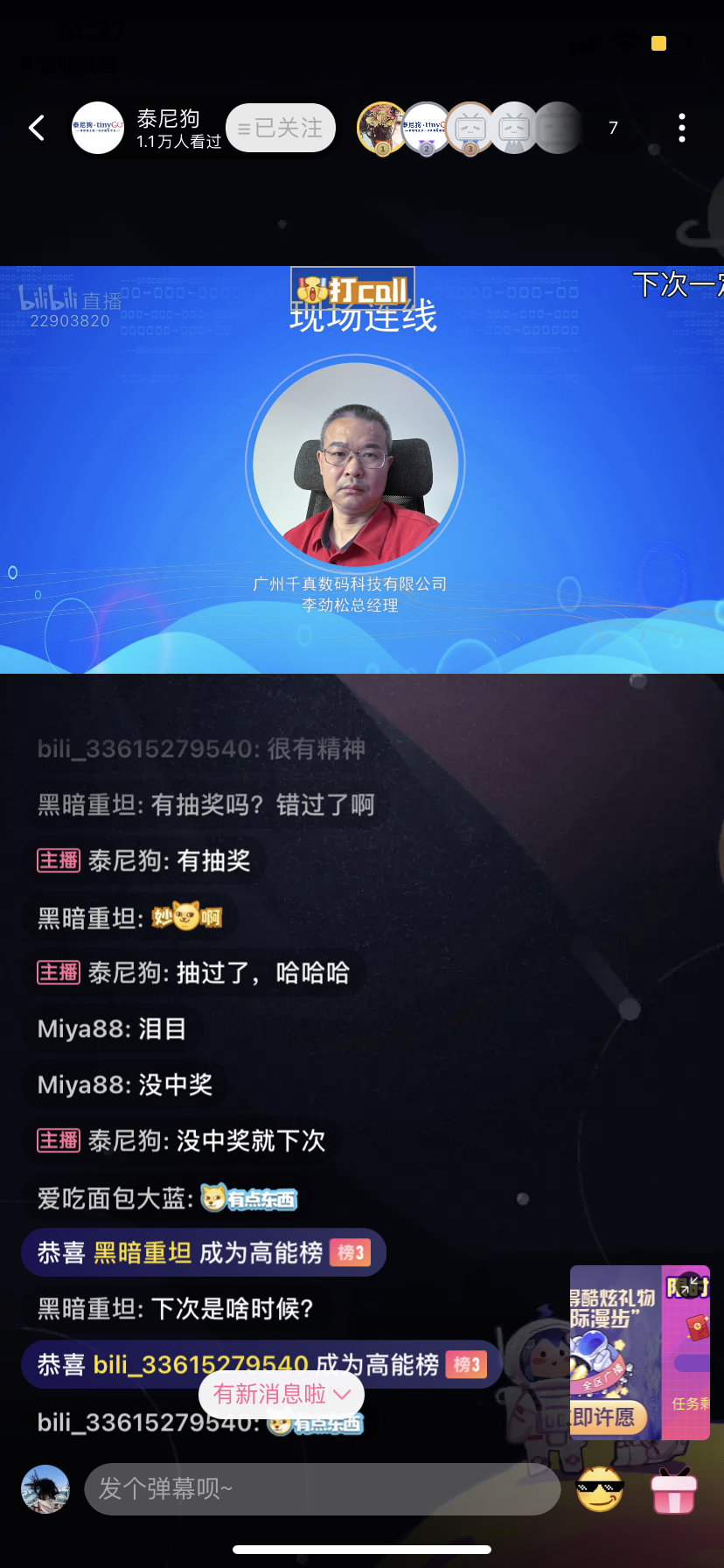Open the gift box panel
724x1568 pixels.
coord(674,1490)
